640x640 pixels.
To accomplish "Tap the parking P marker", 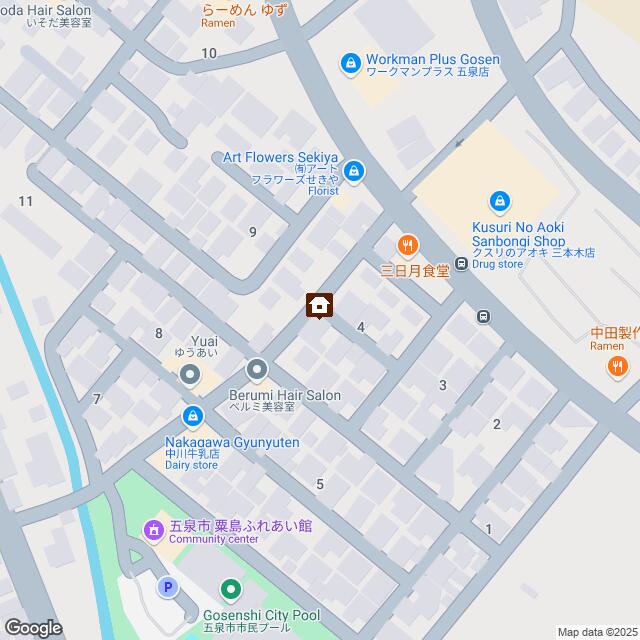I will click(168, 589).
